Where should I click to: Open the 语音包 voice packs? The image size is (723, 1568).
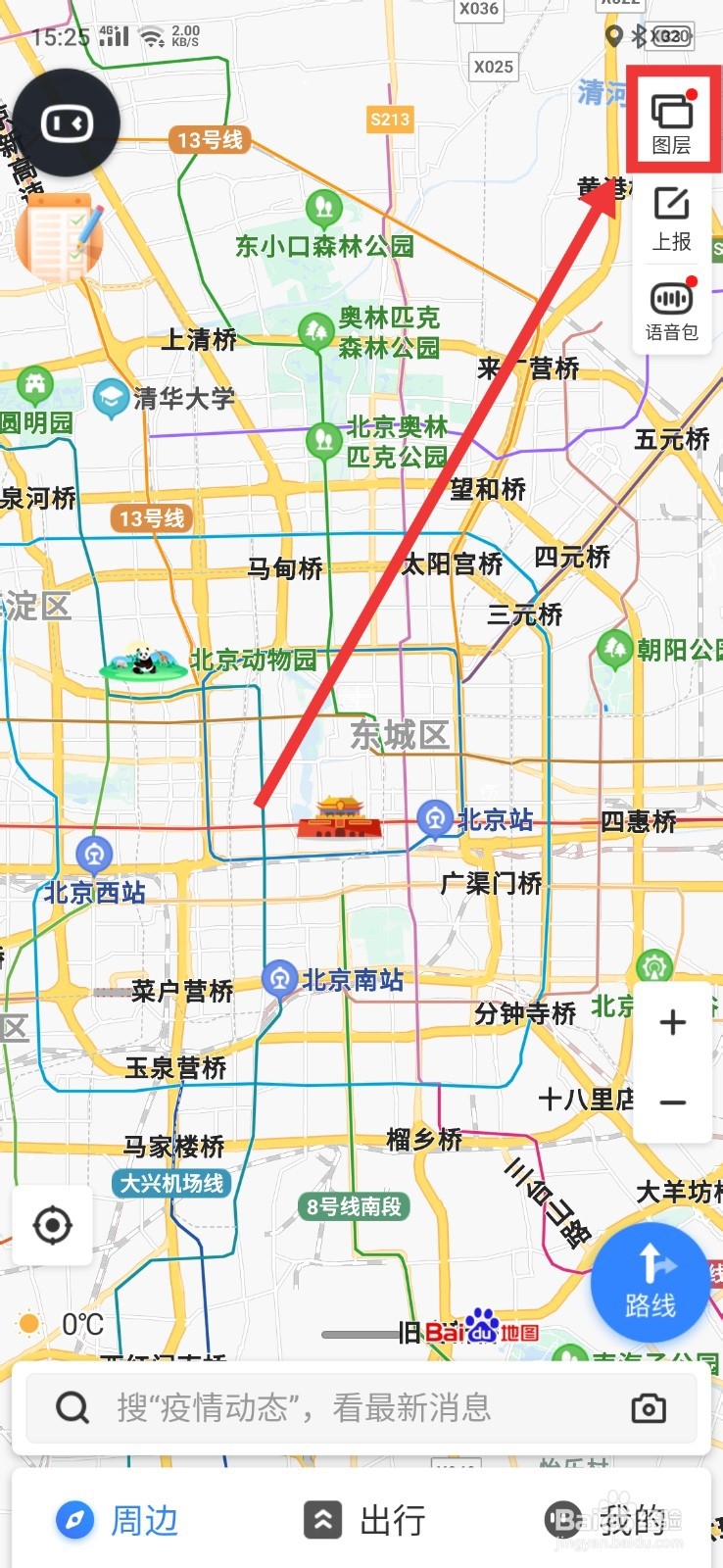[x=672, y=311]
